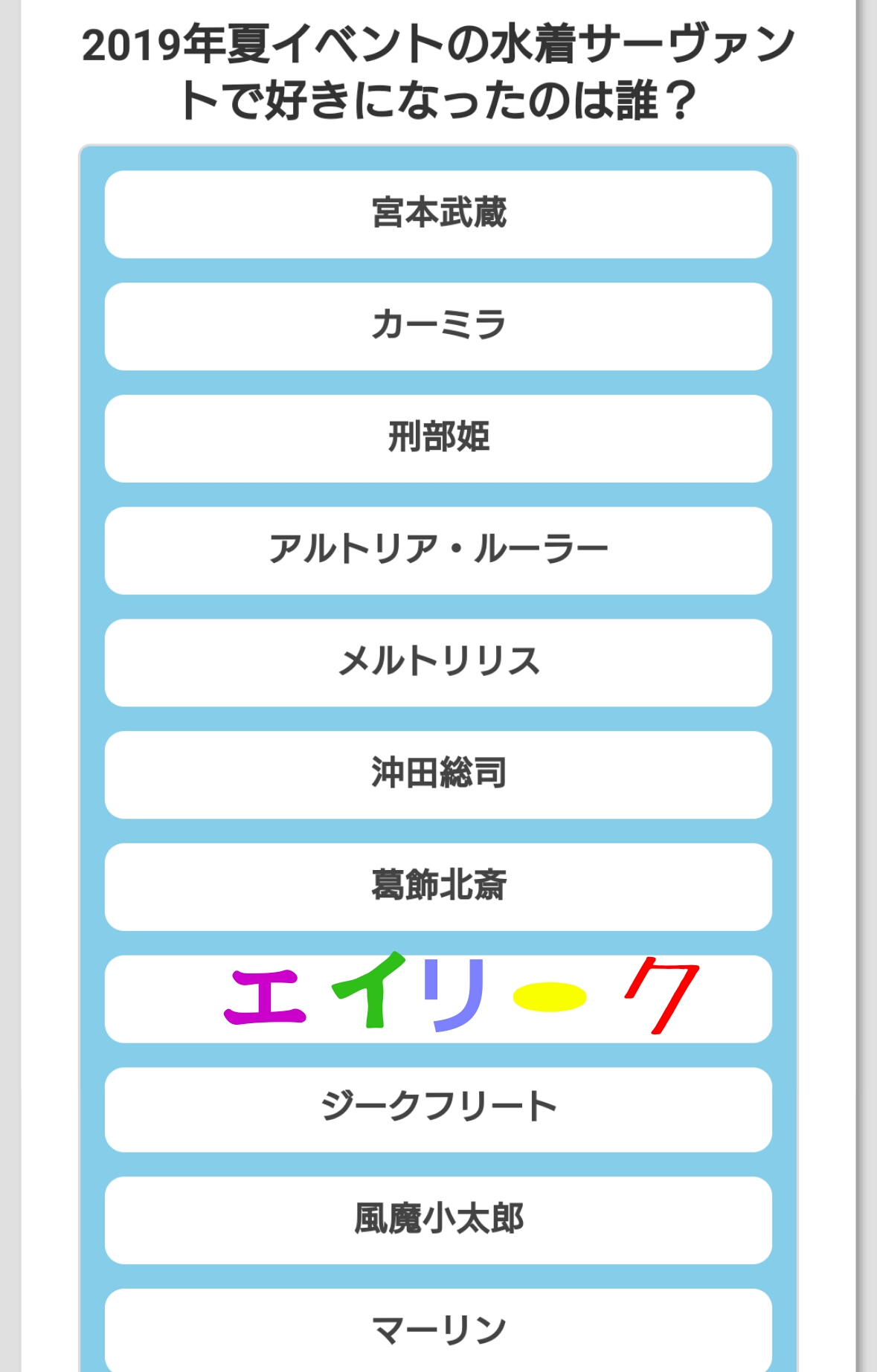
Task: Select the 宮本武蔵 answer option
Action: tap(438, 214)
